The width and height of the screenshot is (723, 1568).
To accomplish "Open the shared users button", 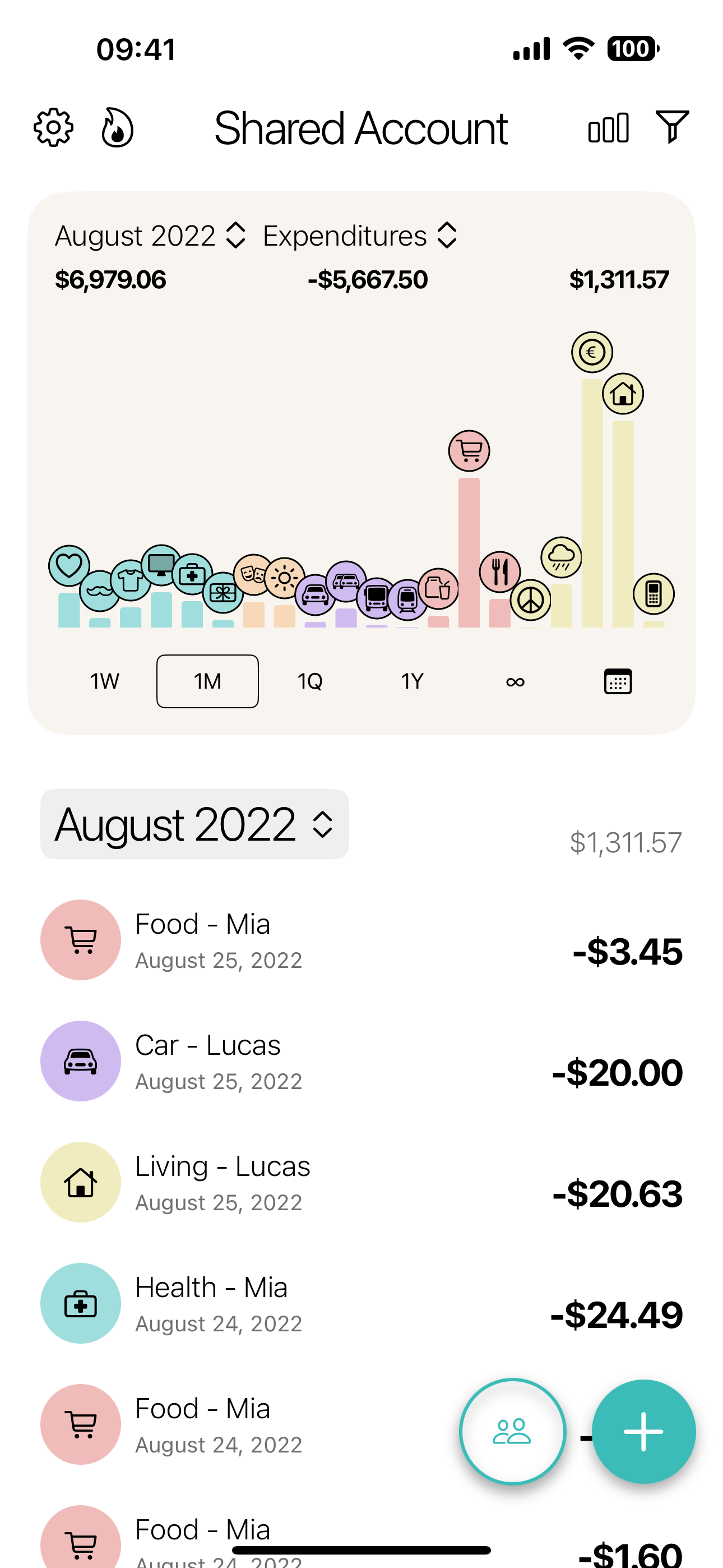I will click(513, 1431).
